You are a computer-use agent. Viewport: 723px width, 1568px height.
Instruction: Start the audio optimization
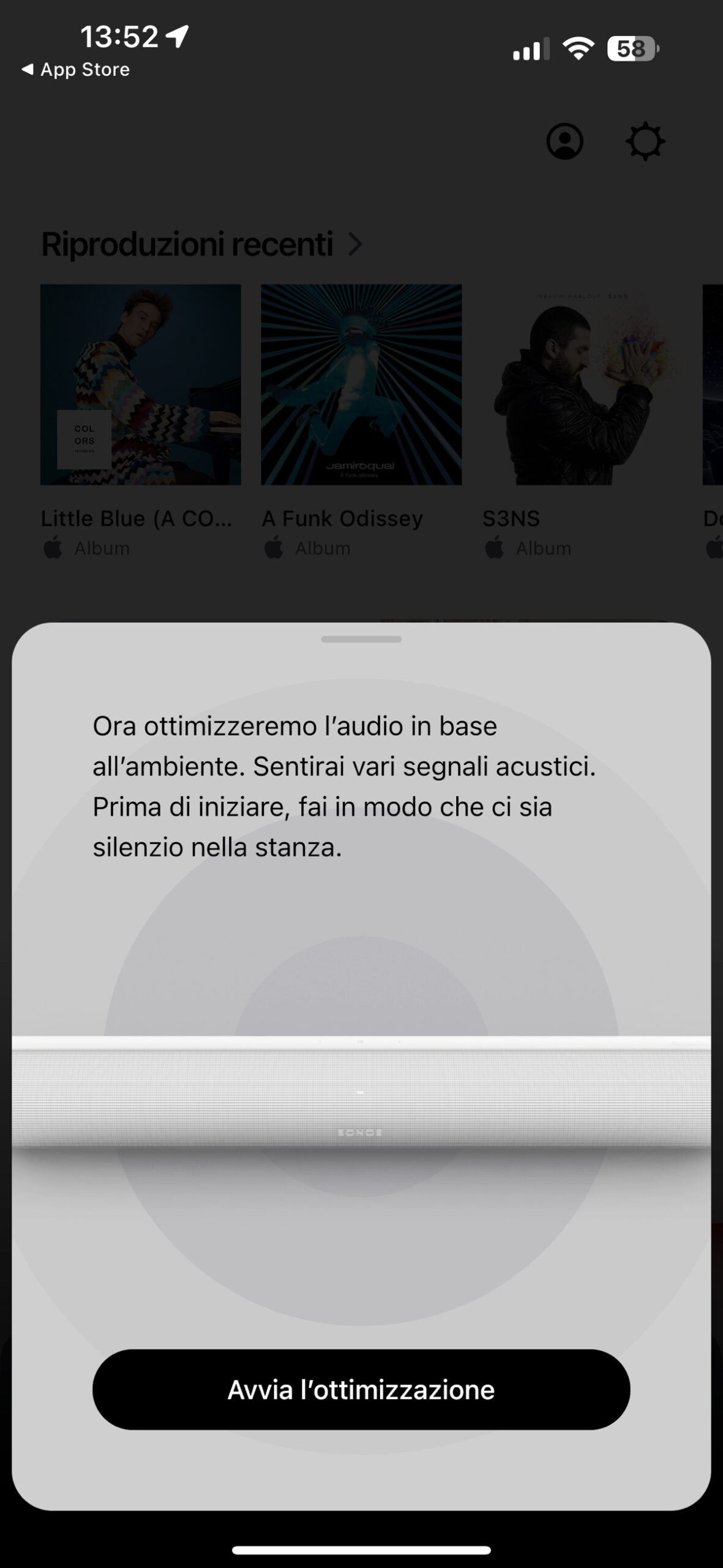[x=361, y=1390]
